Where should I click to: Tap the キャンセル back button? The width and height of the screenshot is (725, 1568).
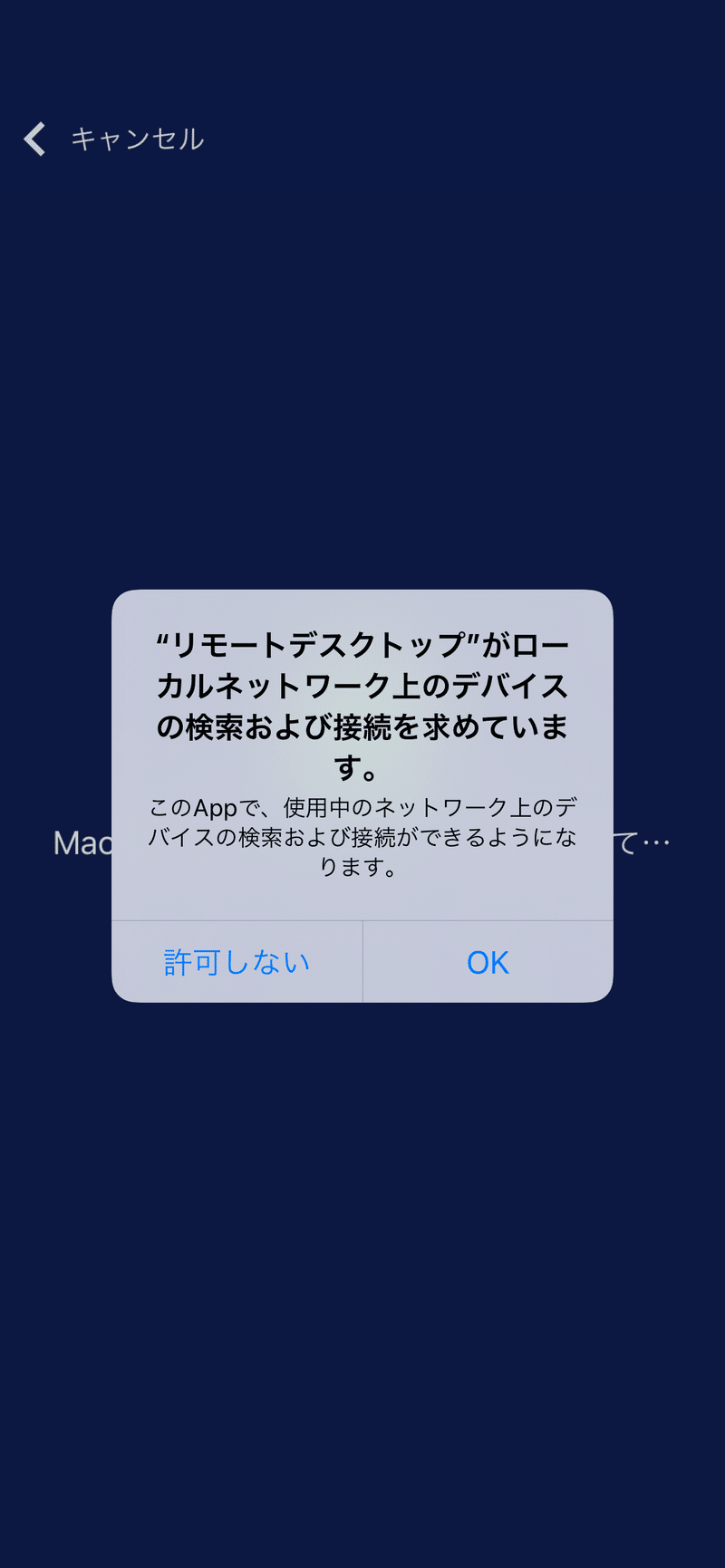pos(114,139)
